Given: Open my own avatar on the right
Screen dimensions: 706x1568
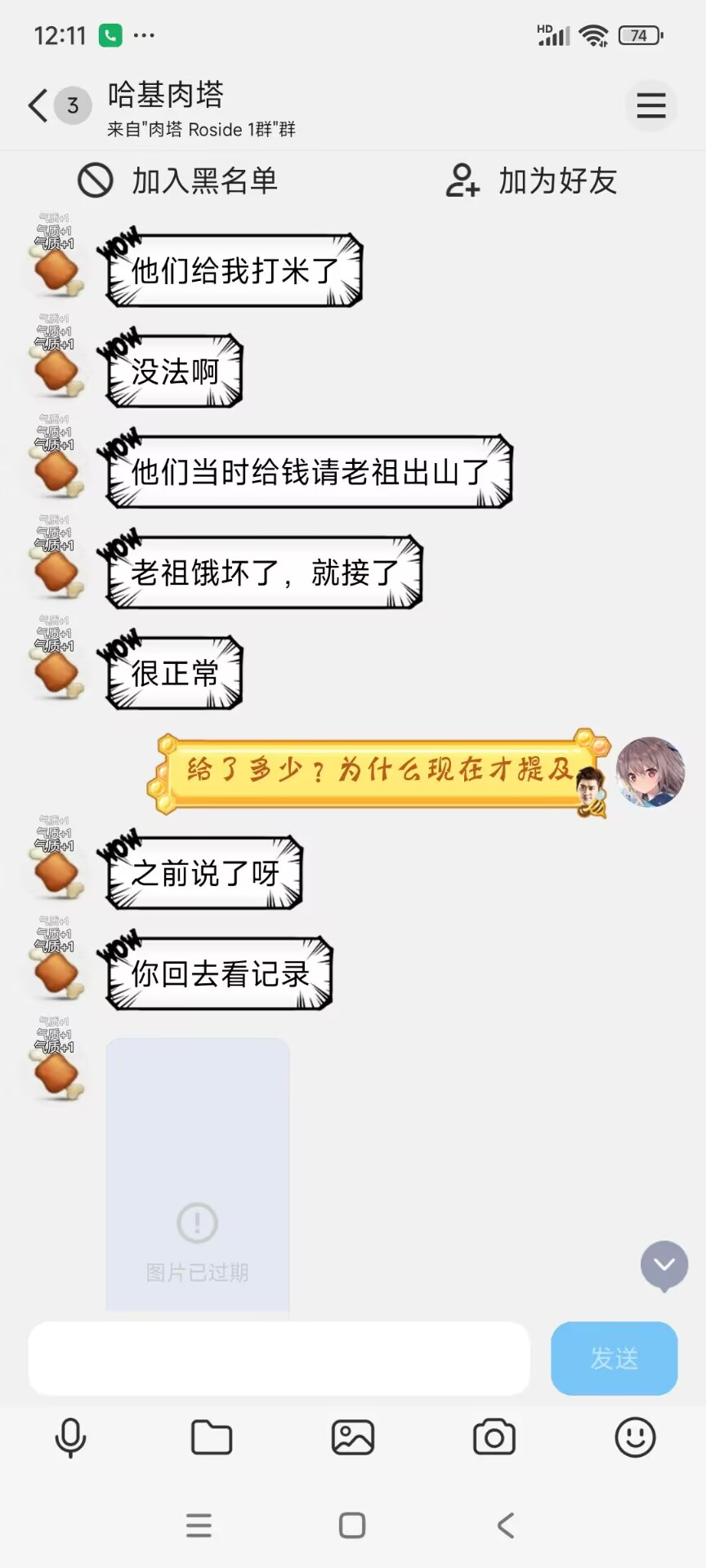Looking at the screenshot, I should pos(650,772).
